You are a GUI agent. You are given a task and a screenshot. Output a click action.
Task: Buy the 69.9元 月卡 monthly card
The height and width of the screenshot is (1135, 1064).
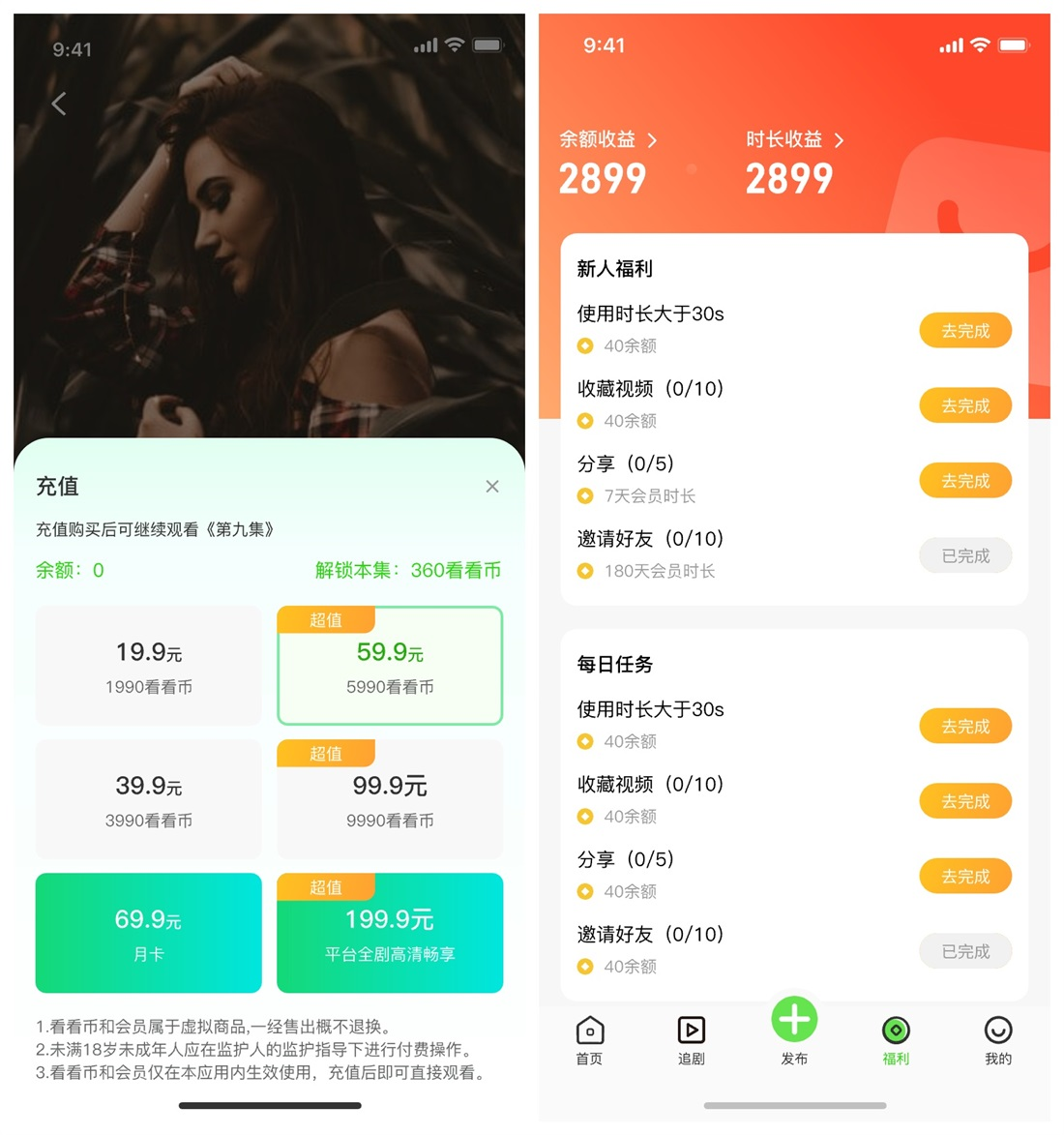pos(149,933)
